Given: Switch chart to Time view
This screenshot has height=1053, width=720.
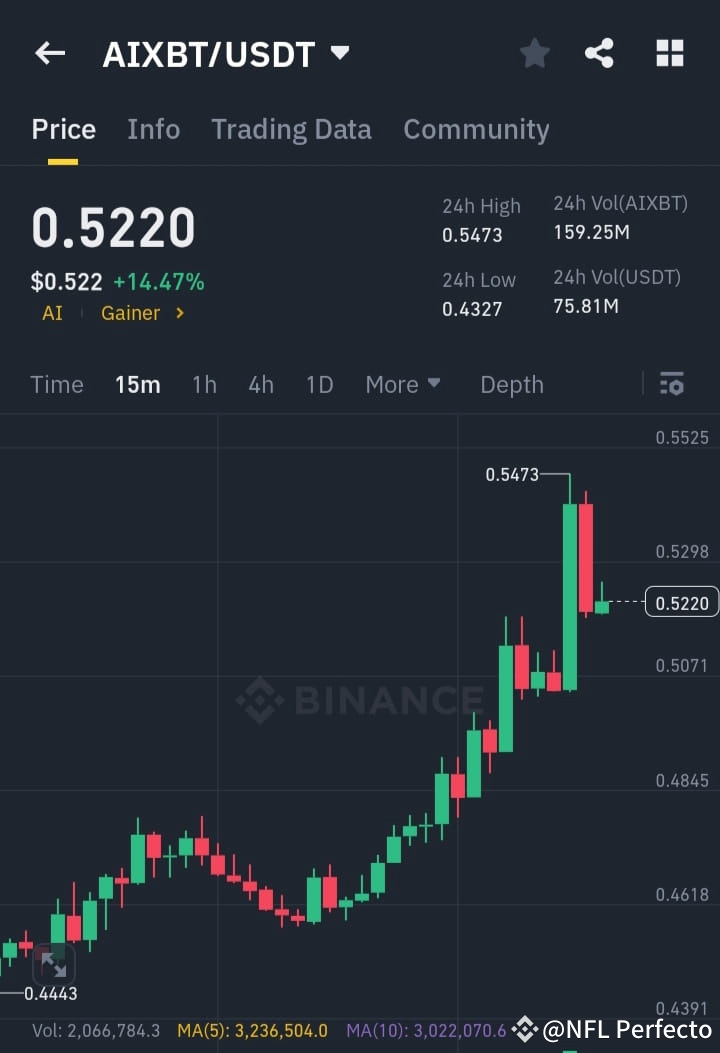Looking at the screenshot, I should coord(57,384).
